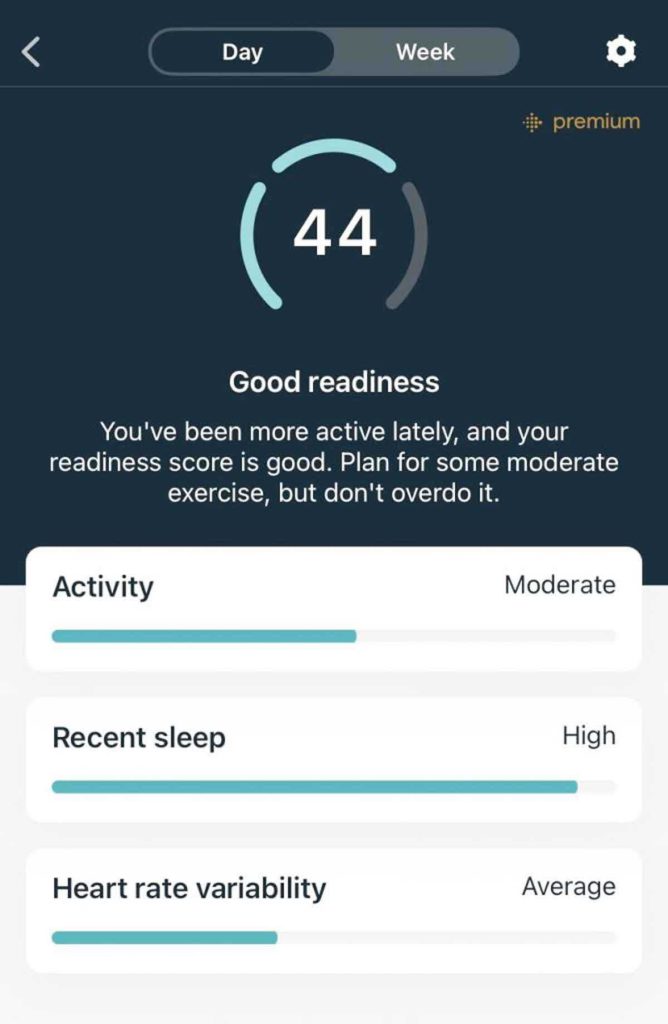Open the Heart rate variability card
This screenshot has height=1024, width=668.
(333, 910)
